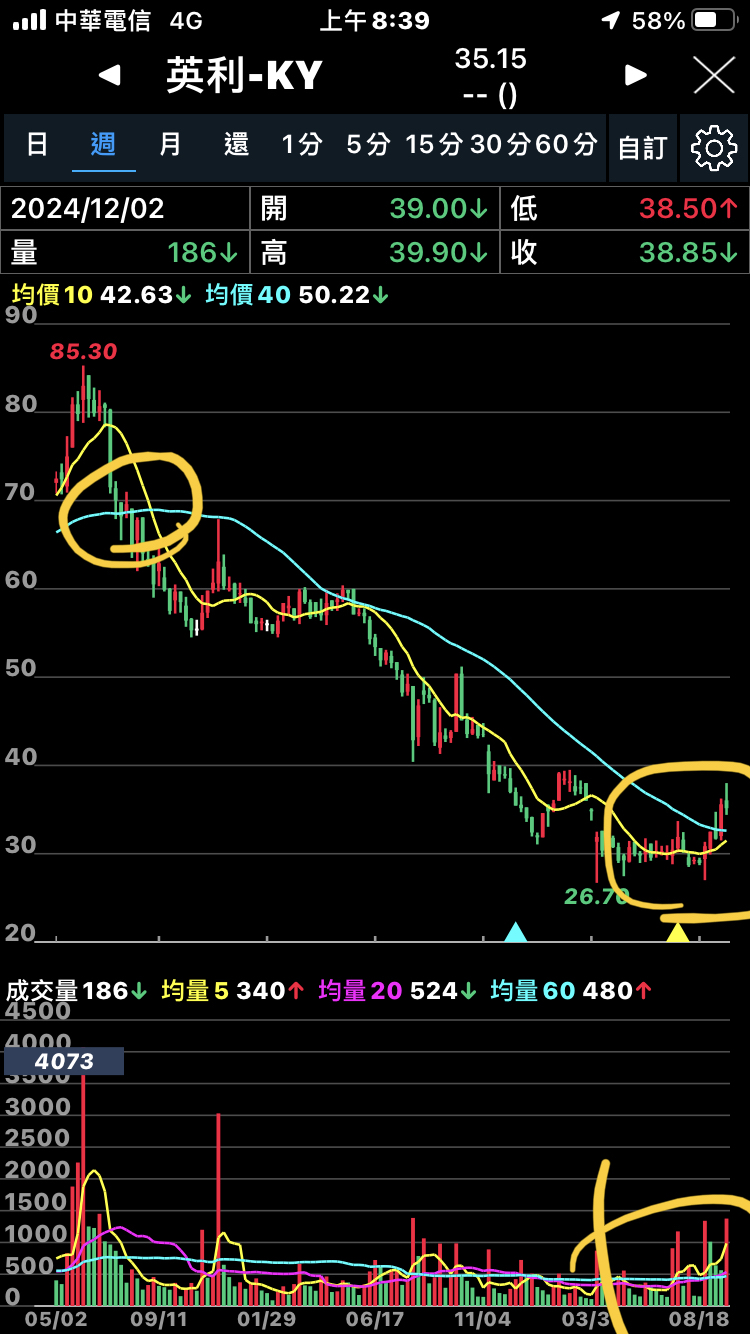Show the 5分 minute chart

(368, 145)
